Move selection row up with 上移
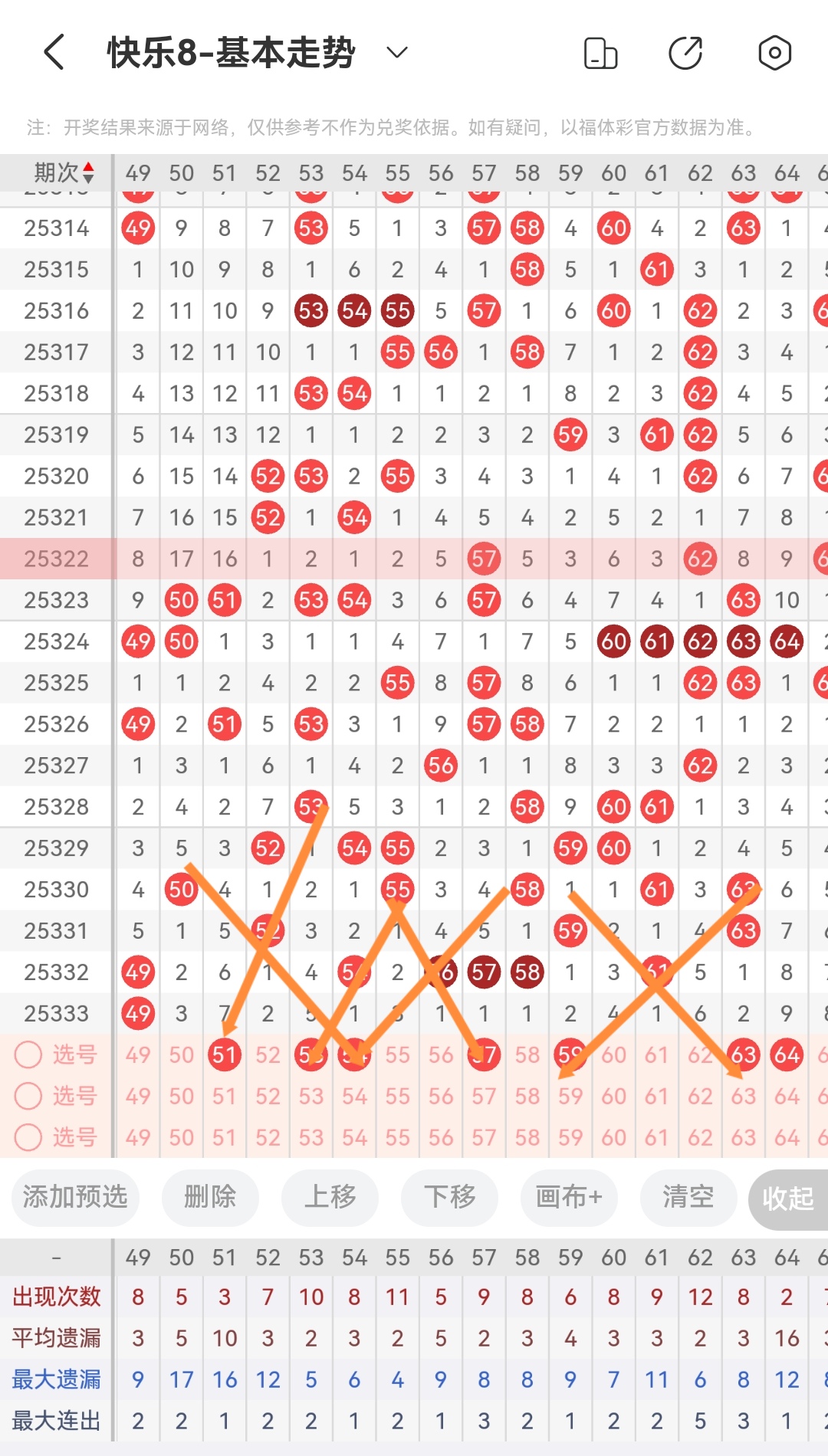This screenshot has width=828, height=1456. 330,1197
